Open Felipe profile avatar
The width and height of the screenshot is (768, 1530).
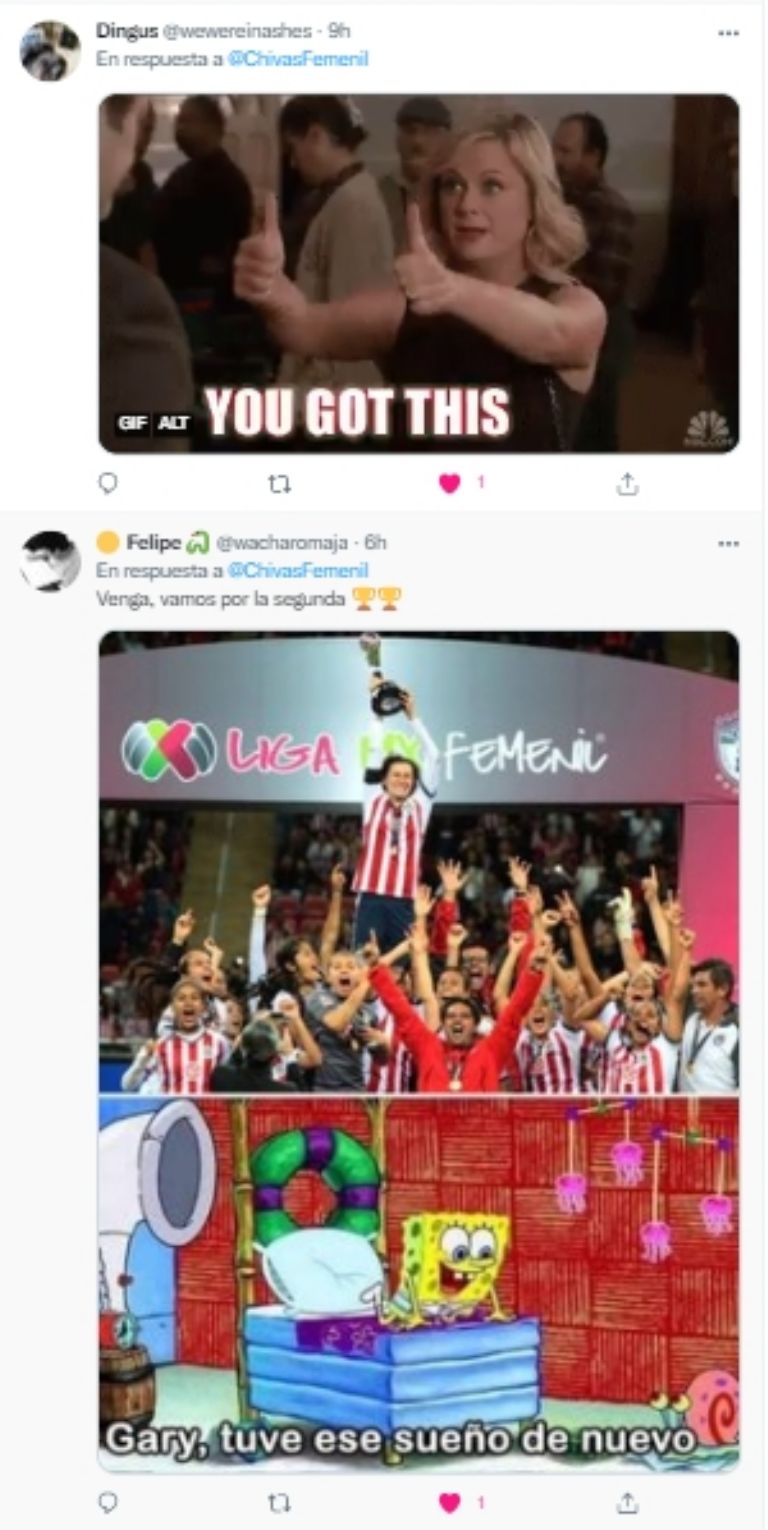click(50, 561)
